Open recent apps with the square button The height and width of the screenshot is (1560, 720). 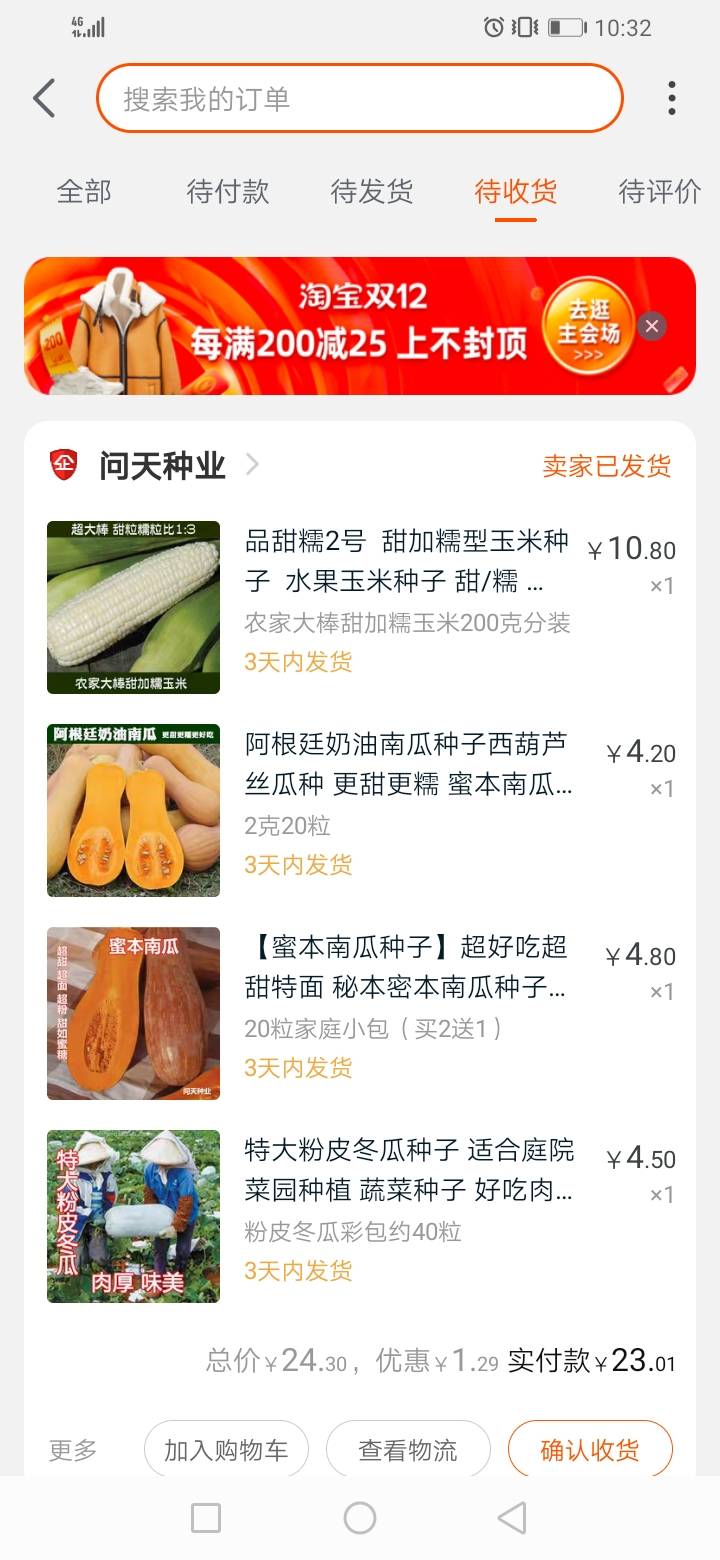pyautogui.click(x=206, y=1518)
